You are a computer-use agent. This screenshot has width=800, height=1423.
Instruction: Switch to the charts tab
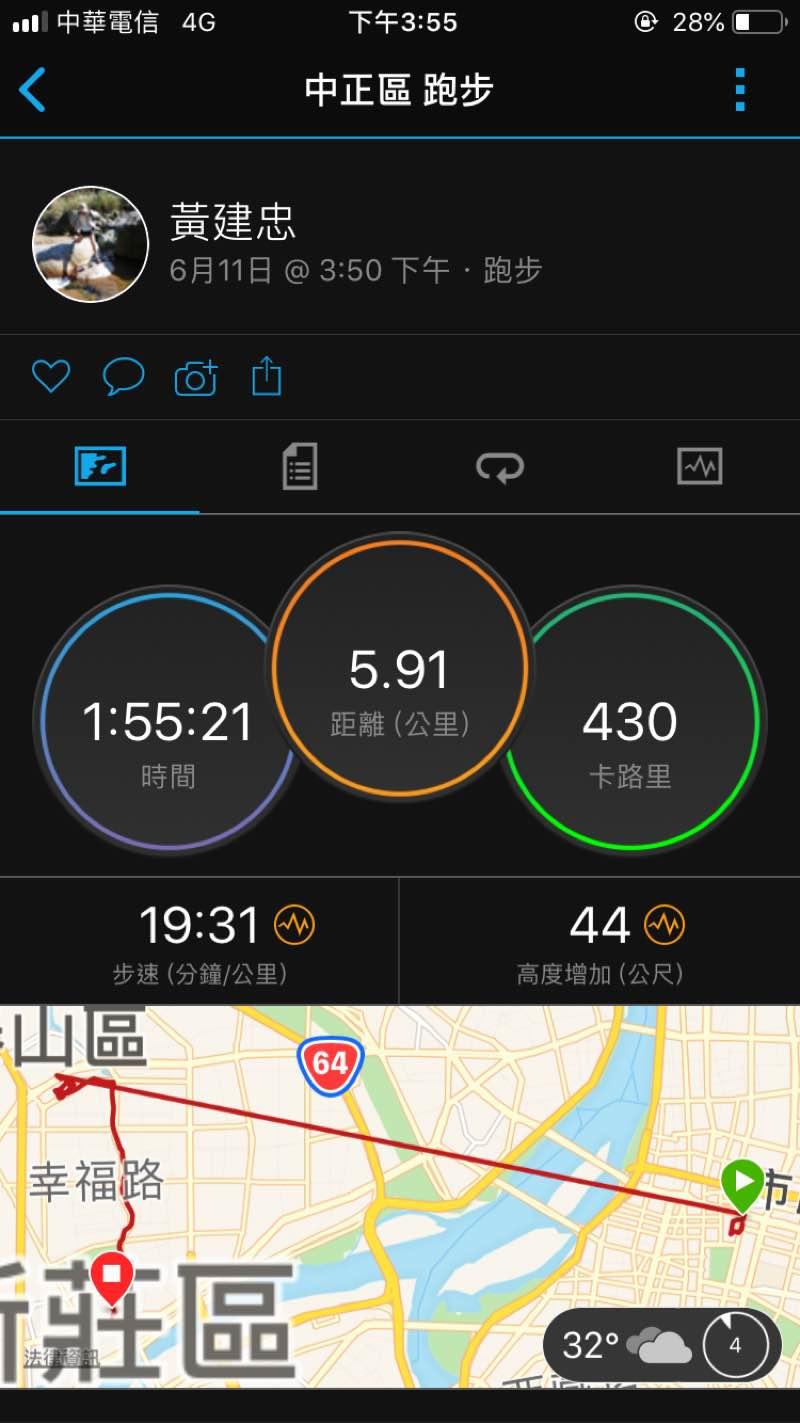coord(699,467)
